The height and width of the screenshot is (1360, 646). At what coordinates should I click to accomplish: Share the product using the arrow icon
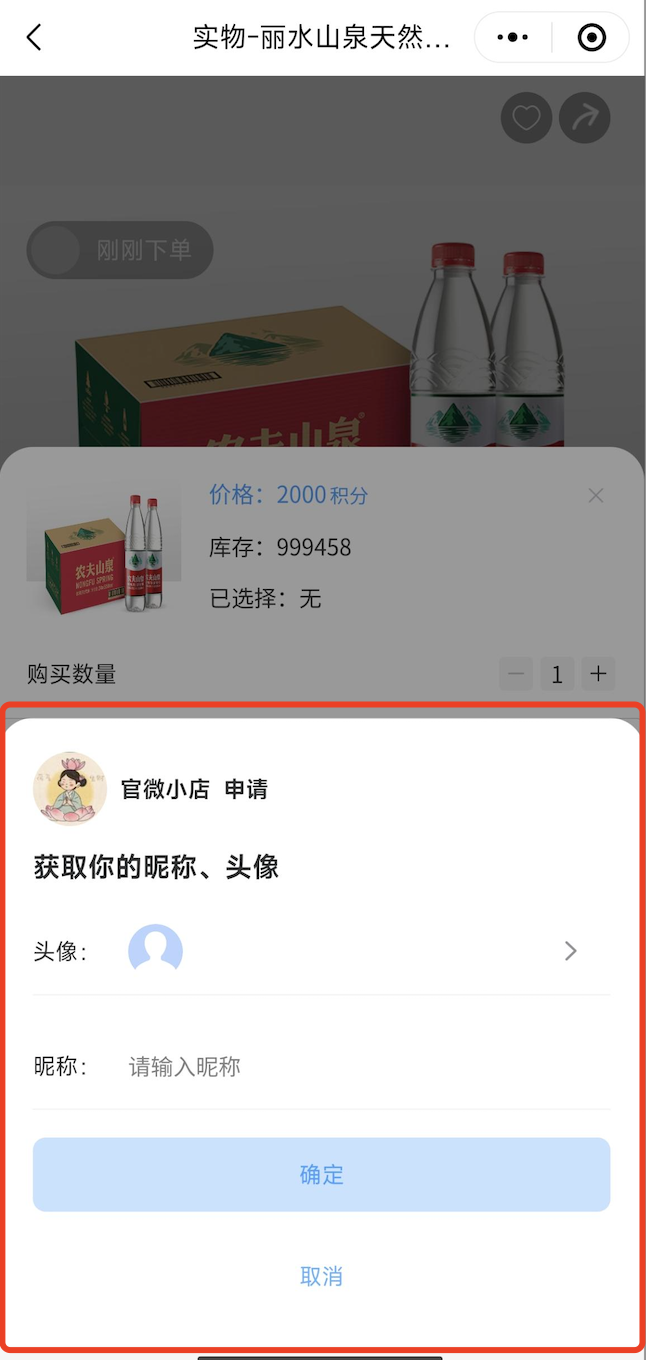tap(584, 120)
